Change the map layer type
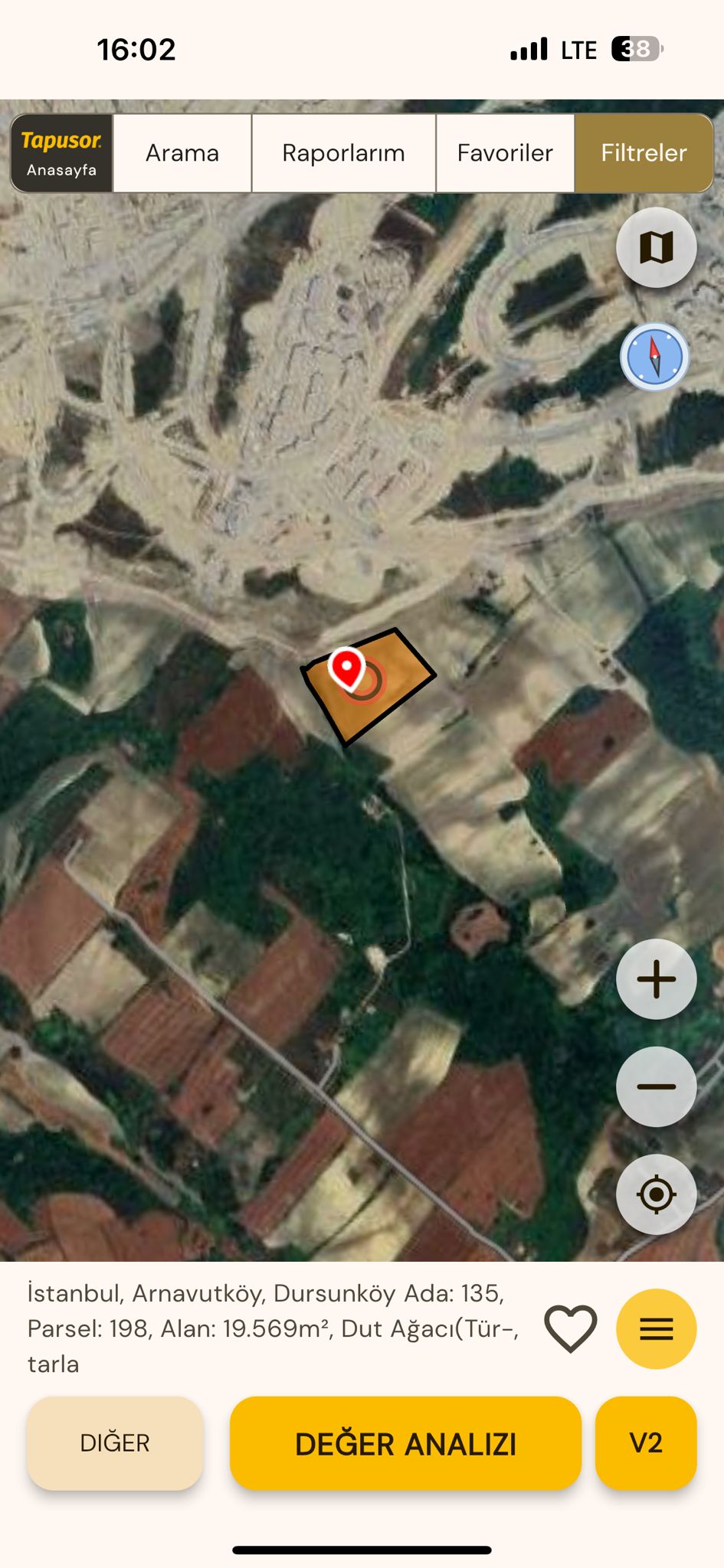 point(656,247)
